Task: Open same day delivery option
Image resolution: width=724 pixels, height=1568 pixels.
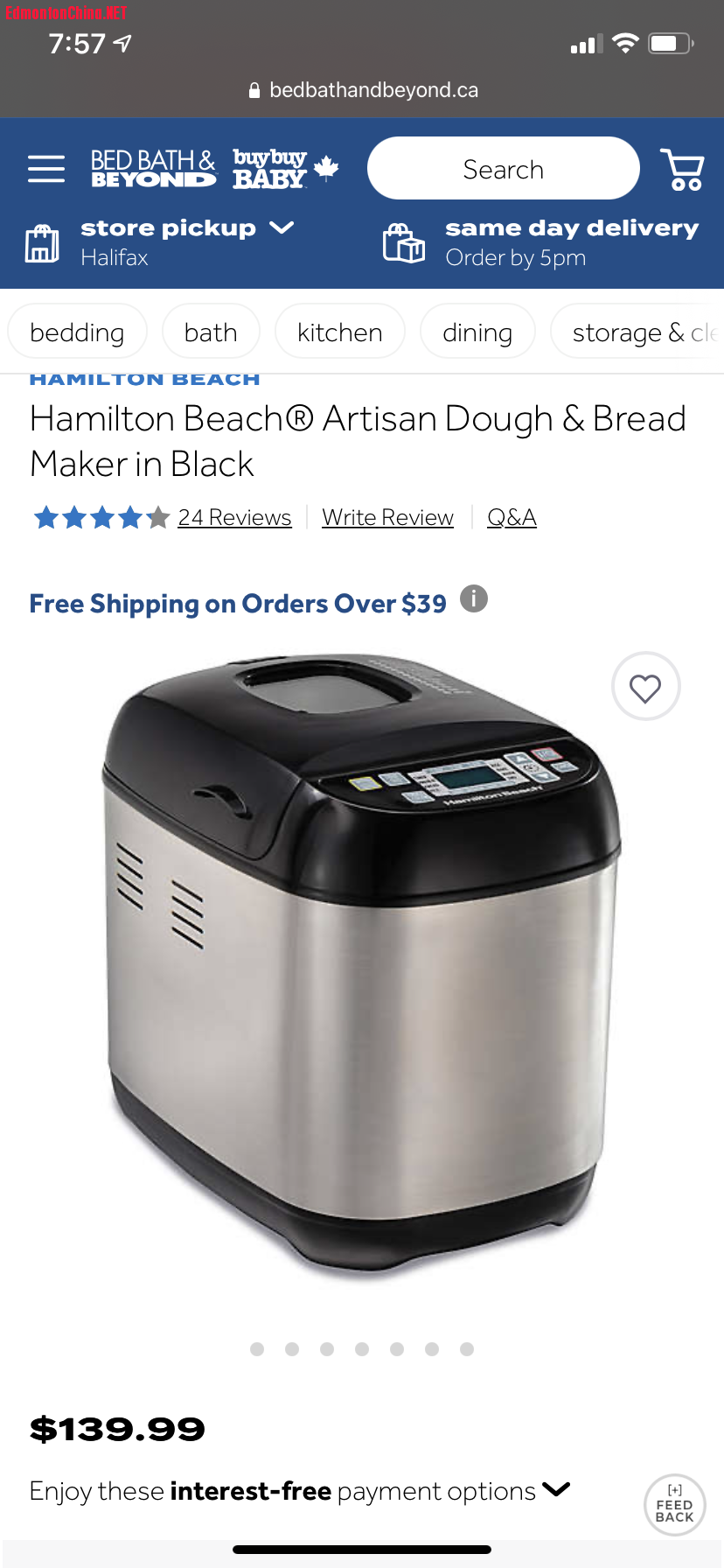Action: 540,242
